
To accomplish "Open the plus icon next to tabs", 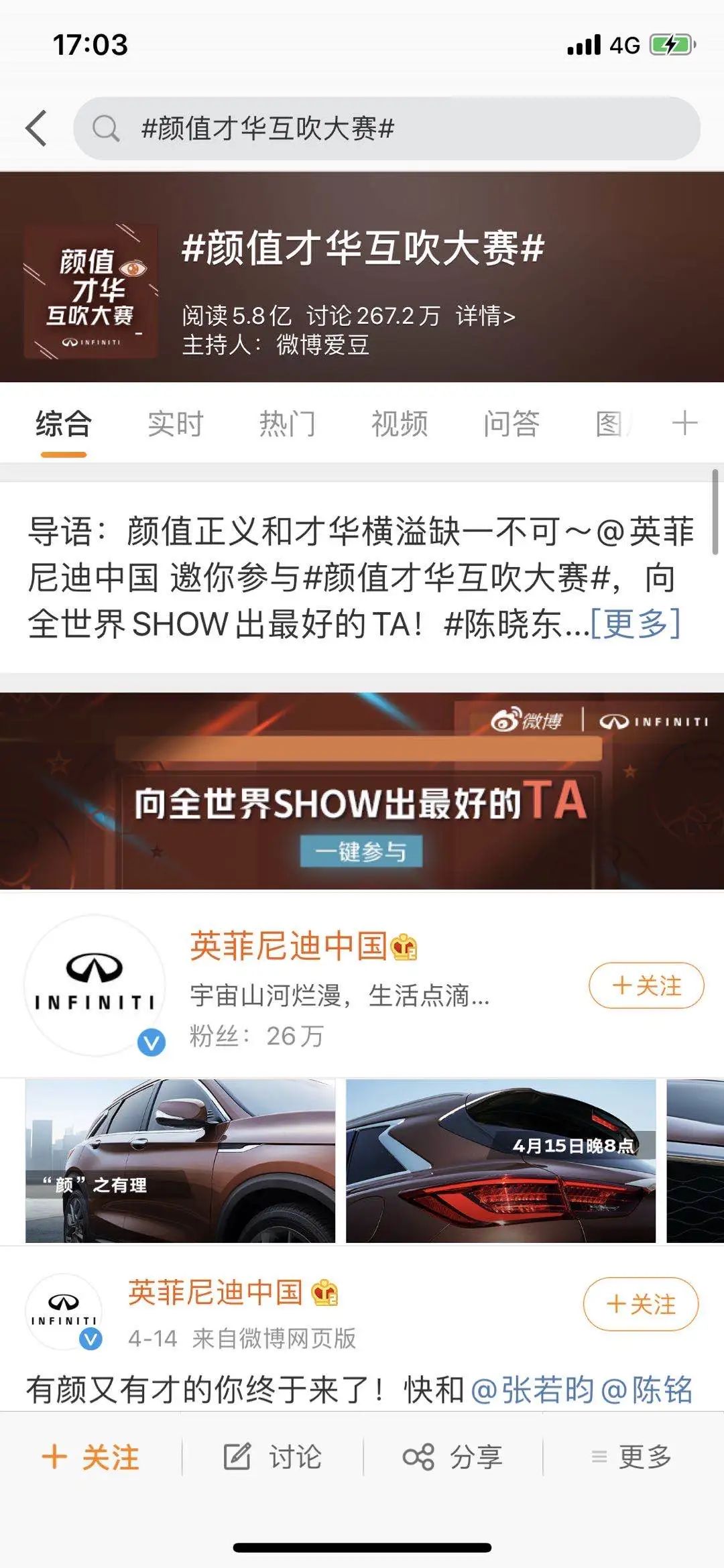I will tap(684, 423).
